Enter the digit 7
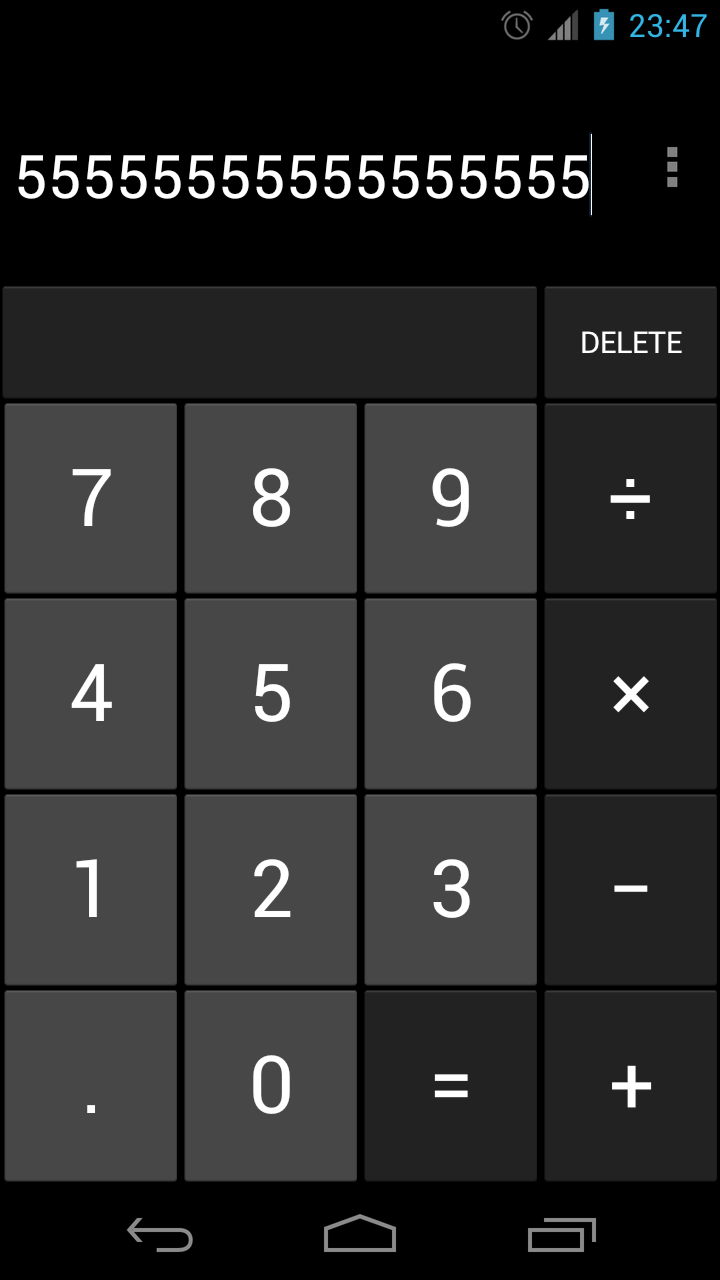The image size is (720, 1280). coord(91,498)
